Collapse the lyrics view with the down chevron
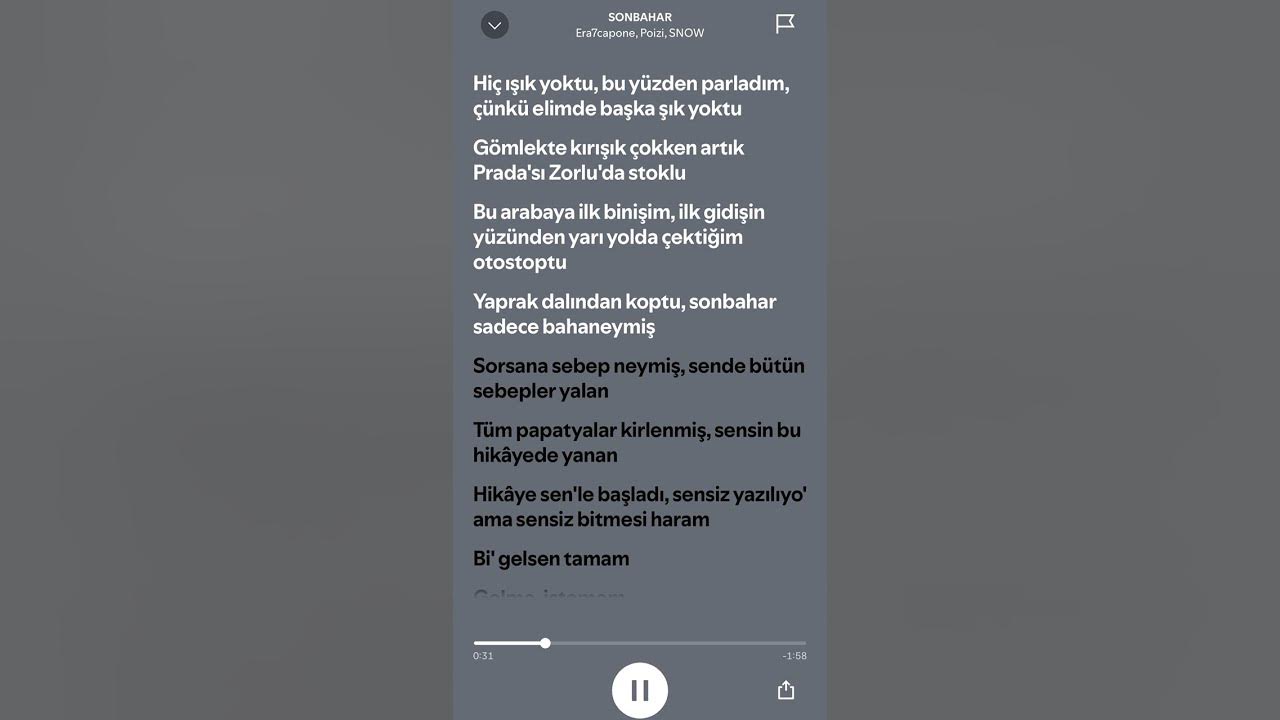Screen dimensions: 1280x720 tap(495, 25)
